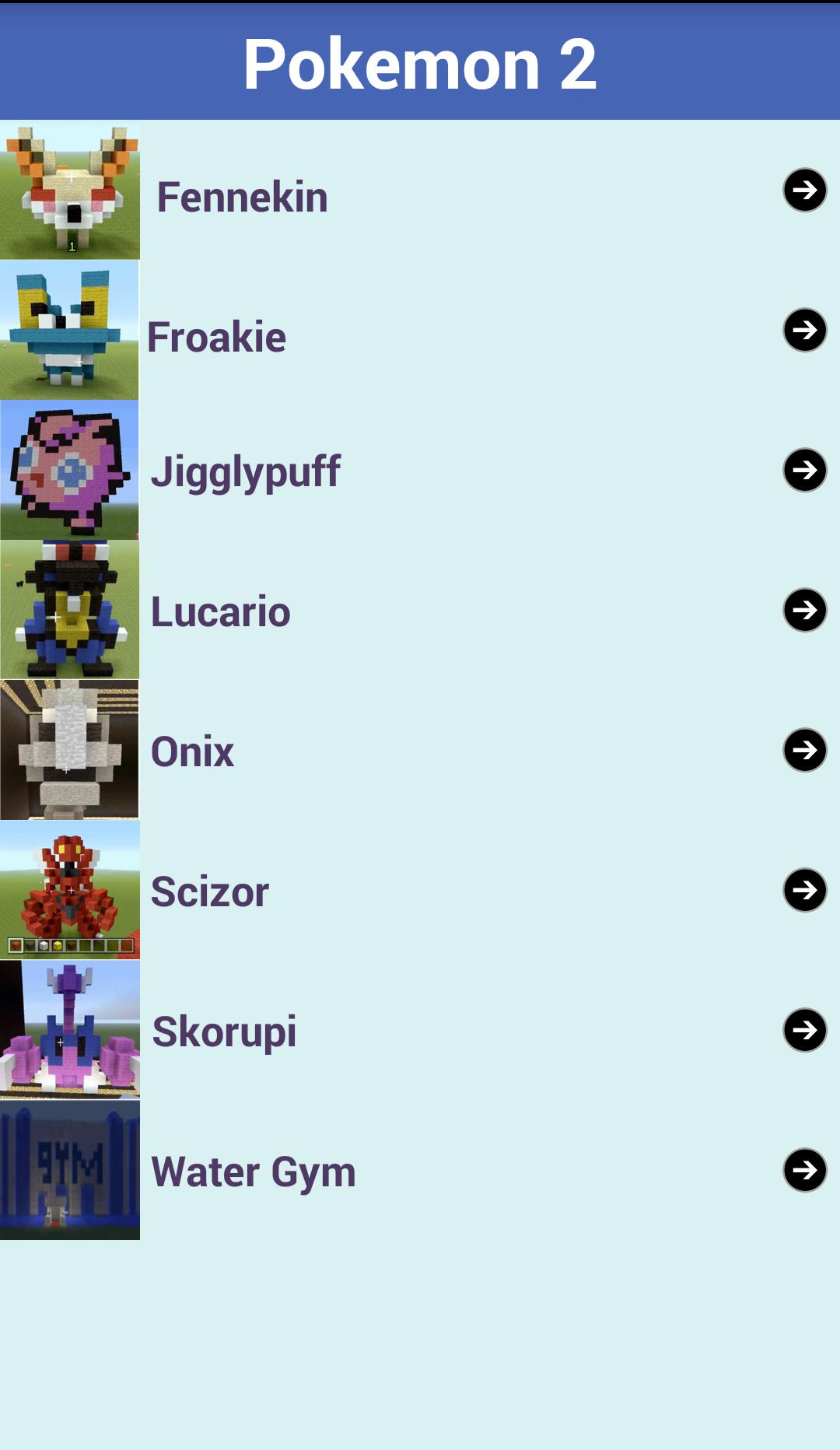Go to the Scizor entry
The image size is (840, 1450).
pyautogui.click(x=209, y=891)
